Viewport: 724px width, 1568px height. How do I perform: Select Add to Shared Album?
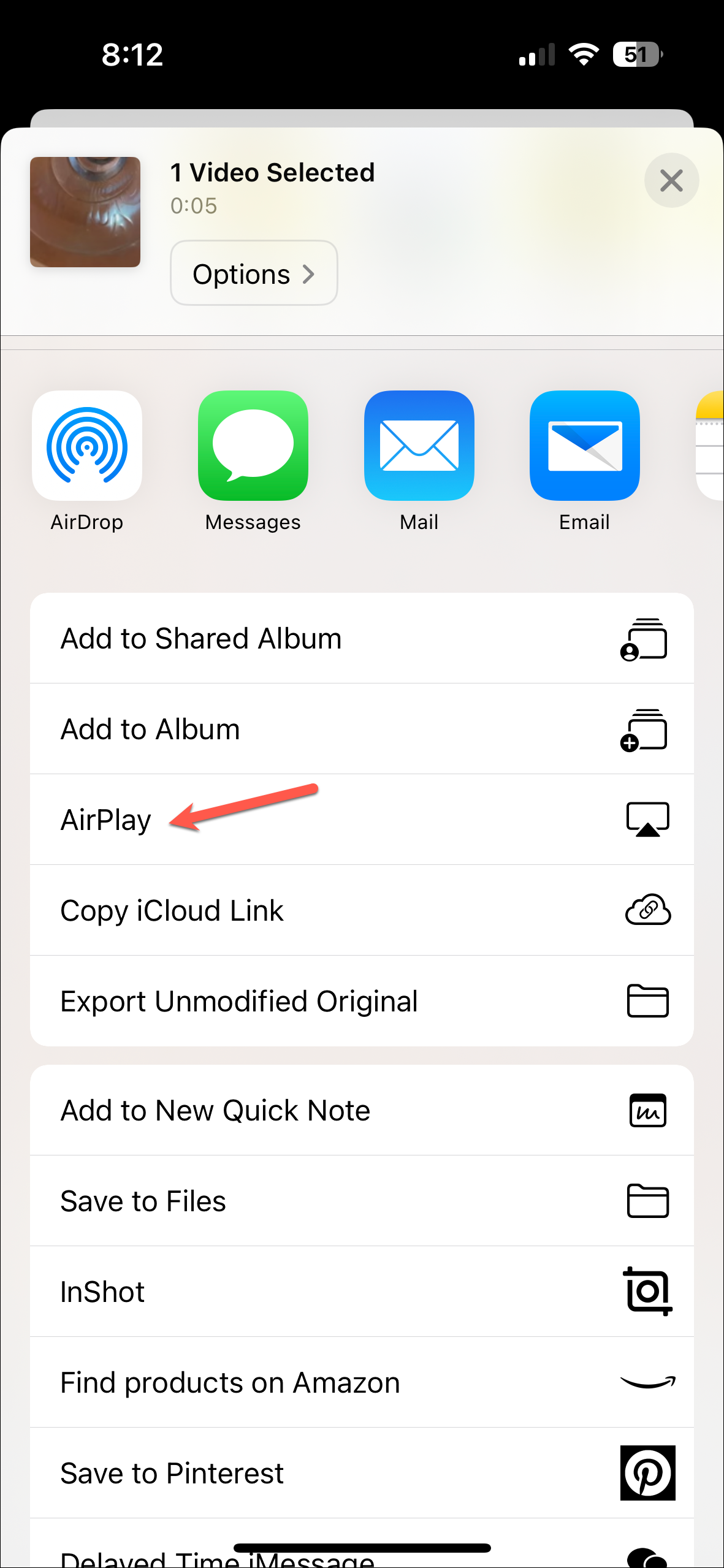click(x=362, y=638)
